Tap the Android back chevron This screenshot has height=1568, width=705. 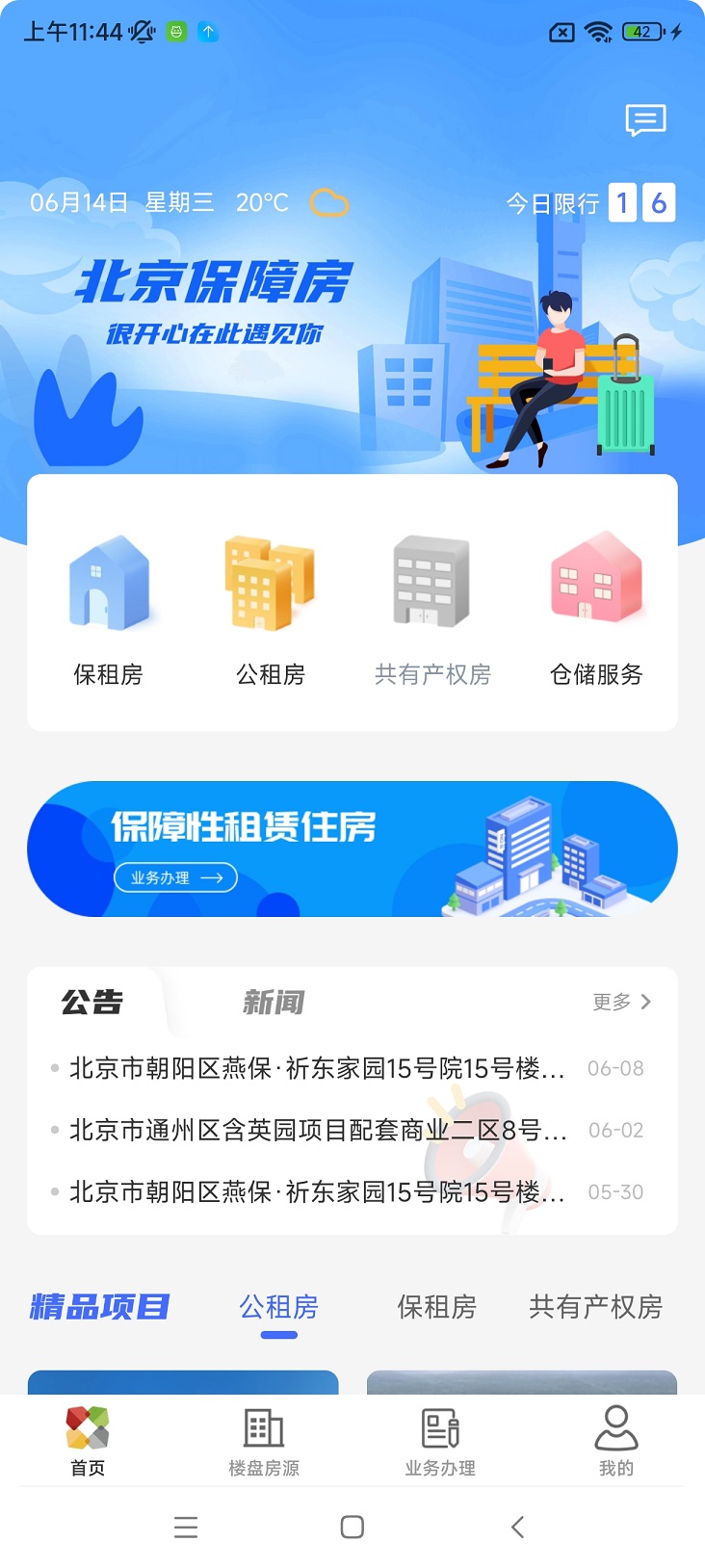(x=517, y=1527)
